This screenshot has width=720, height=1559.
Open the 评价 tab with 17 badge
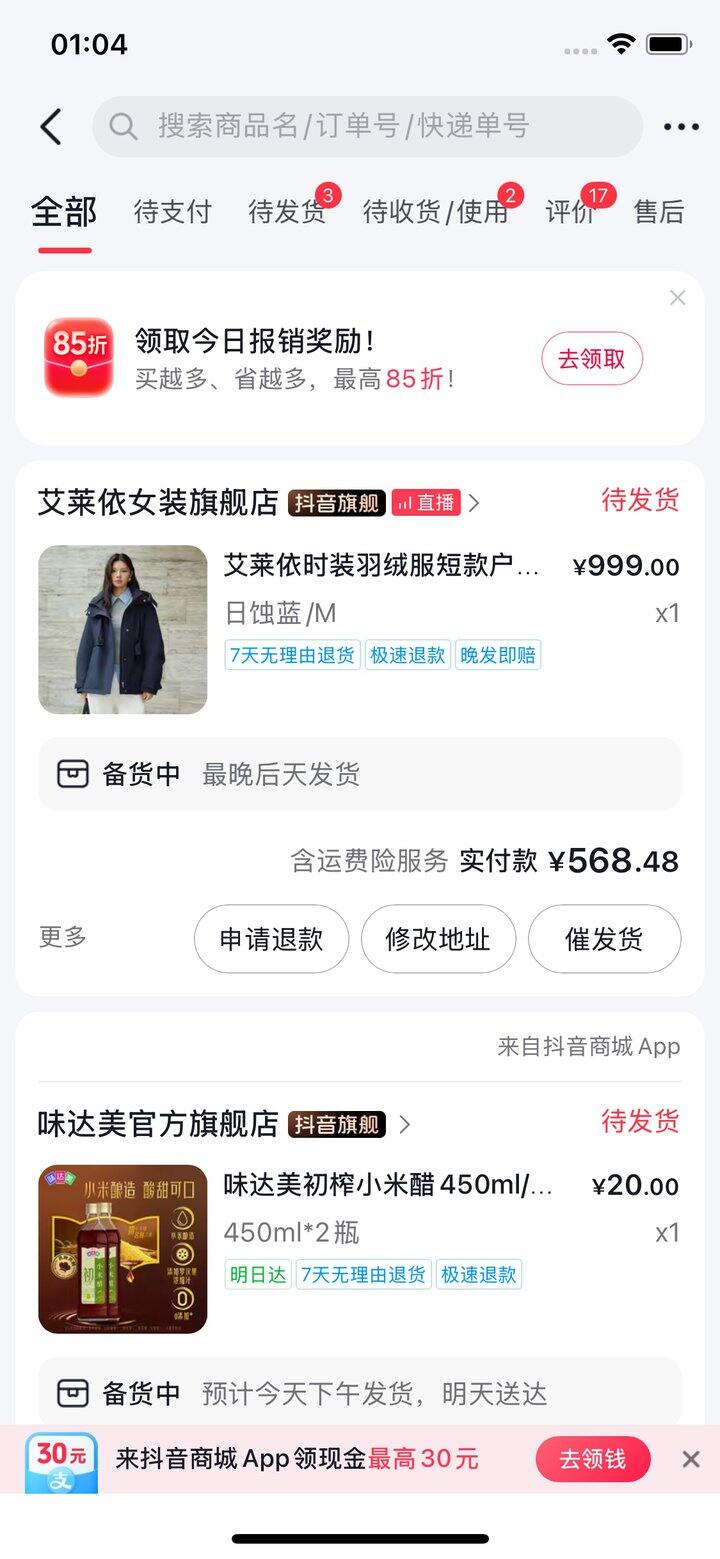[570, 210]
